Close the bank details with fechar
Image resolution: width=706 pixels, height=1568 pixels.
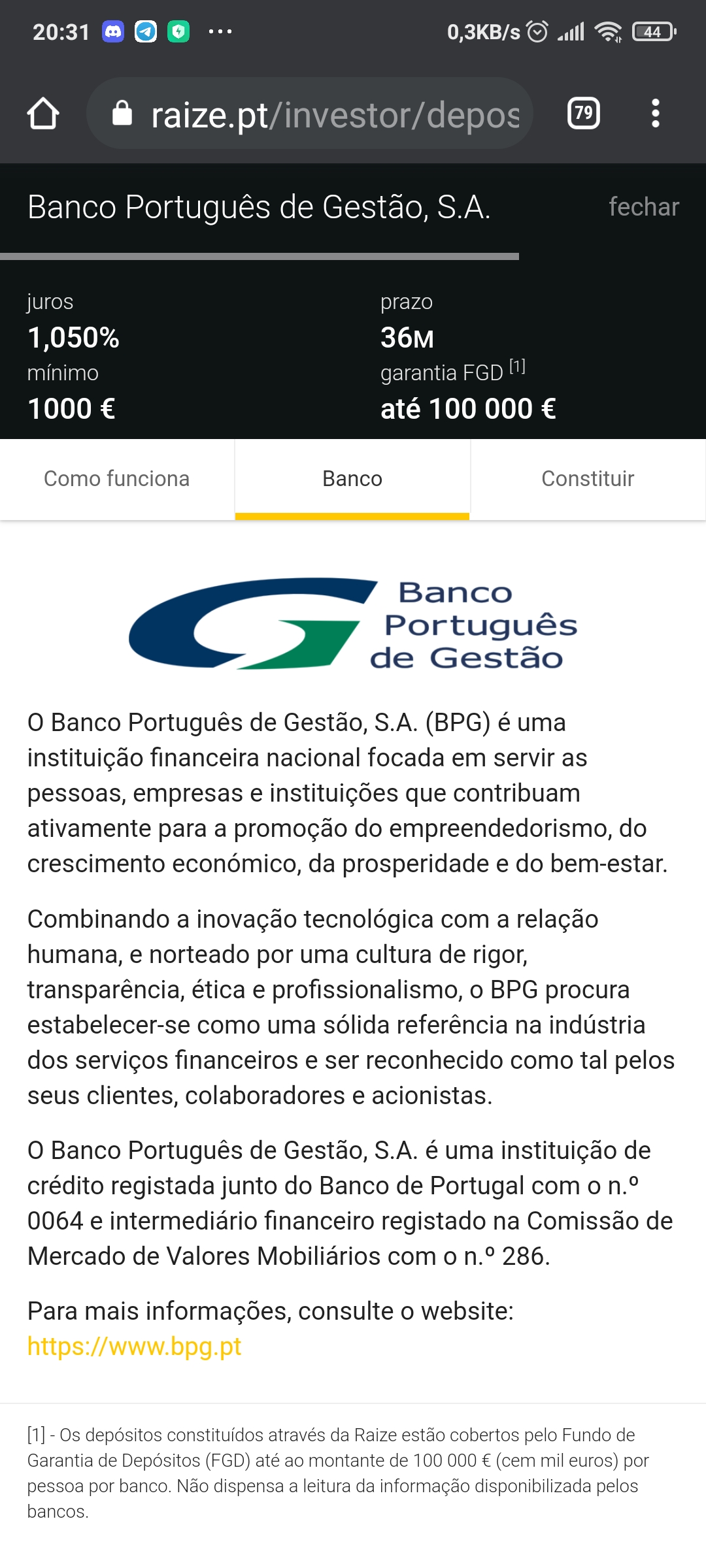[643, 207]
